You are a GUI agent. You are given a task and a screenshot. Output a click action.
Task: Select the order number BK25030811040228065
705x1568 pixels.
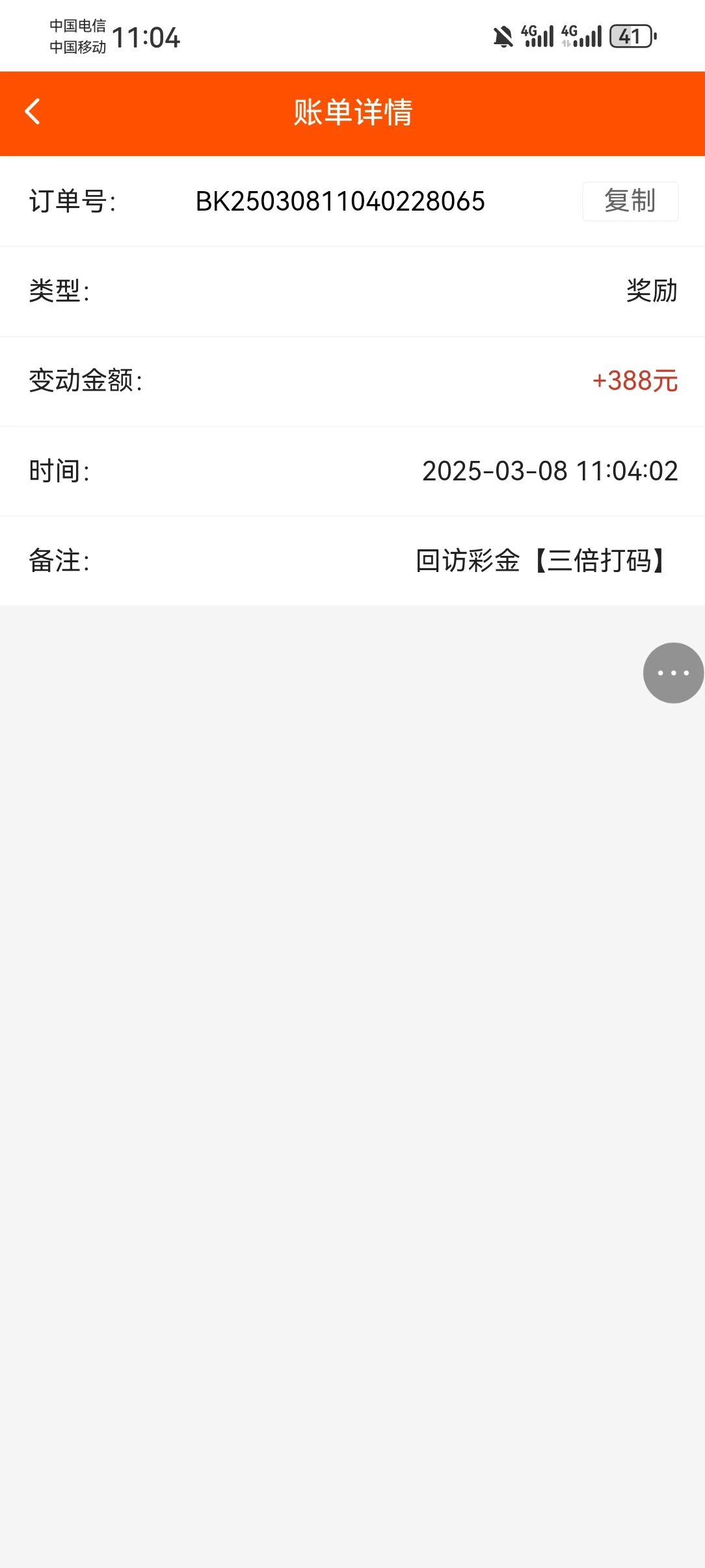tap(339, 201)
